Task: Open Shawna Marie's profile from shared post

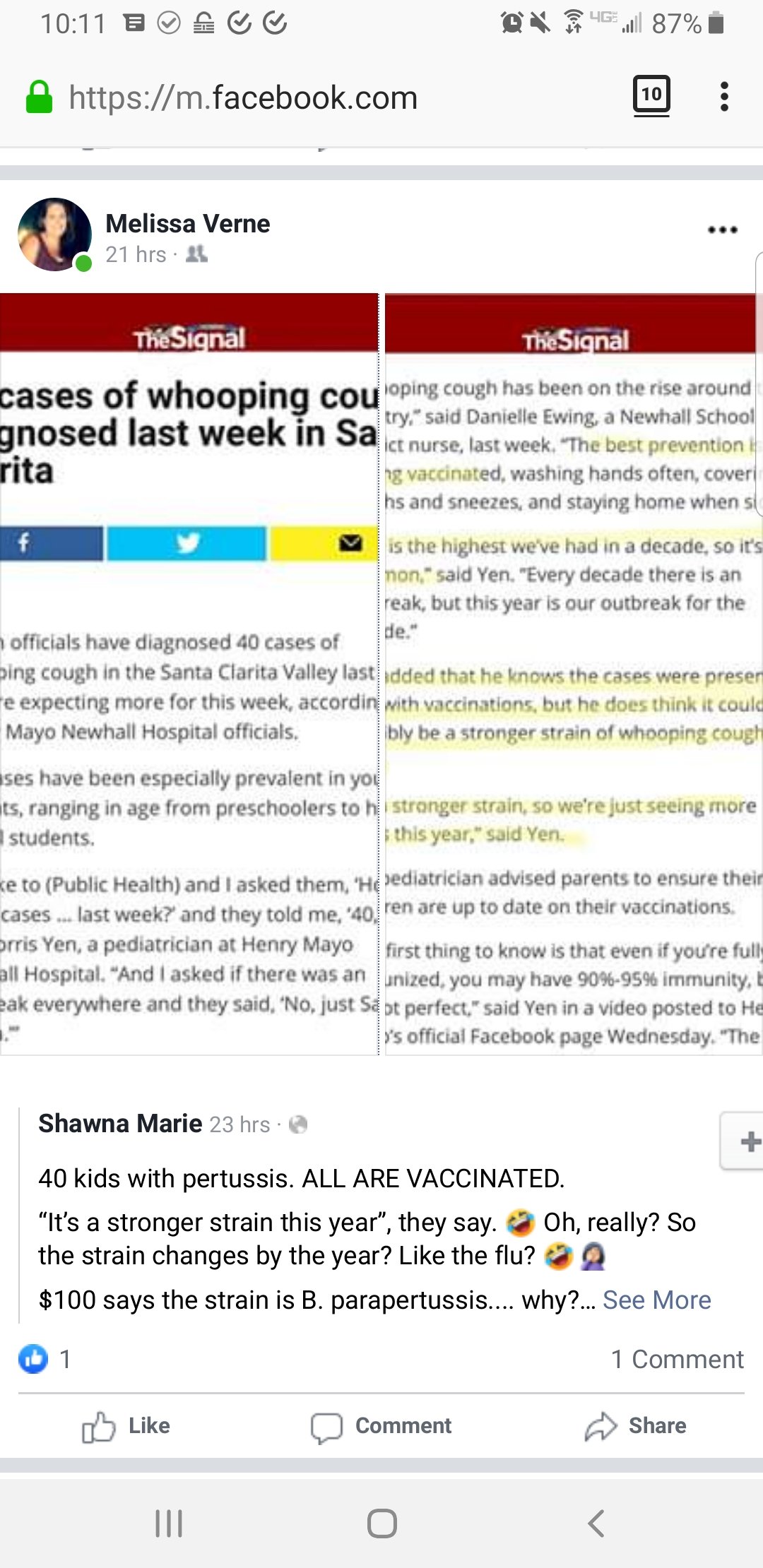Action: point(120,1124)
